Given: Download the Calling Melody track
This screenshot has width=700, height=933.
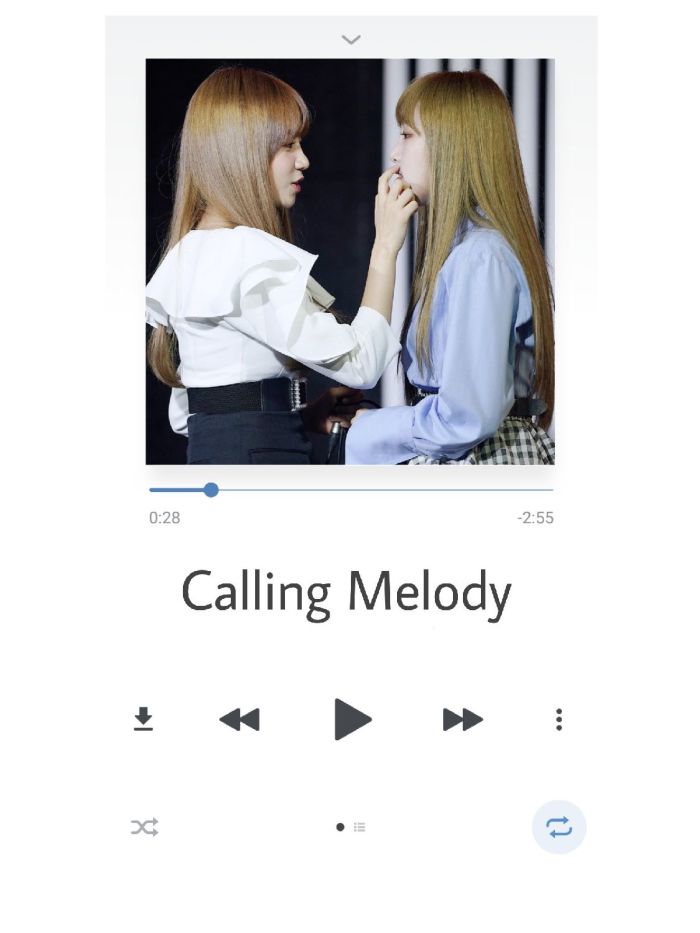Looking at the screenshot, I should coord(144,719).
